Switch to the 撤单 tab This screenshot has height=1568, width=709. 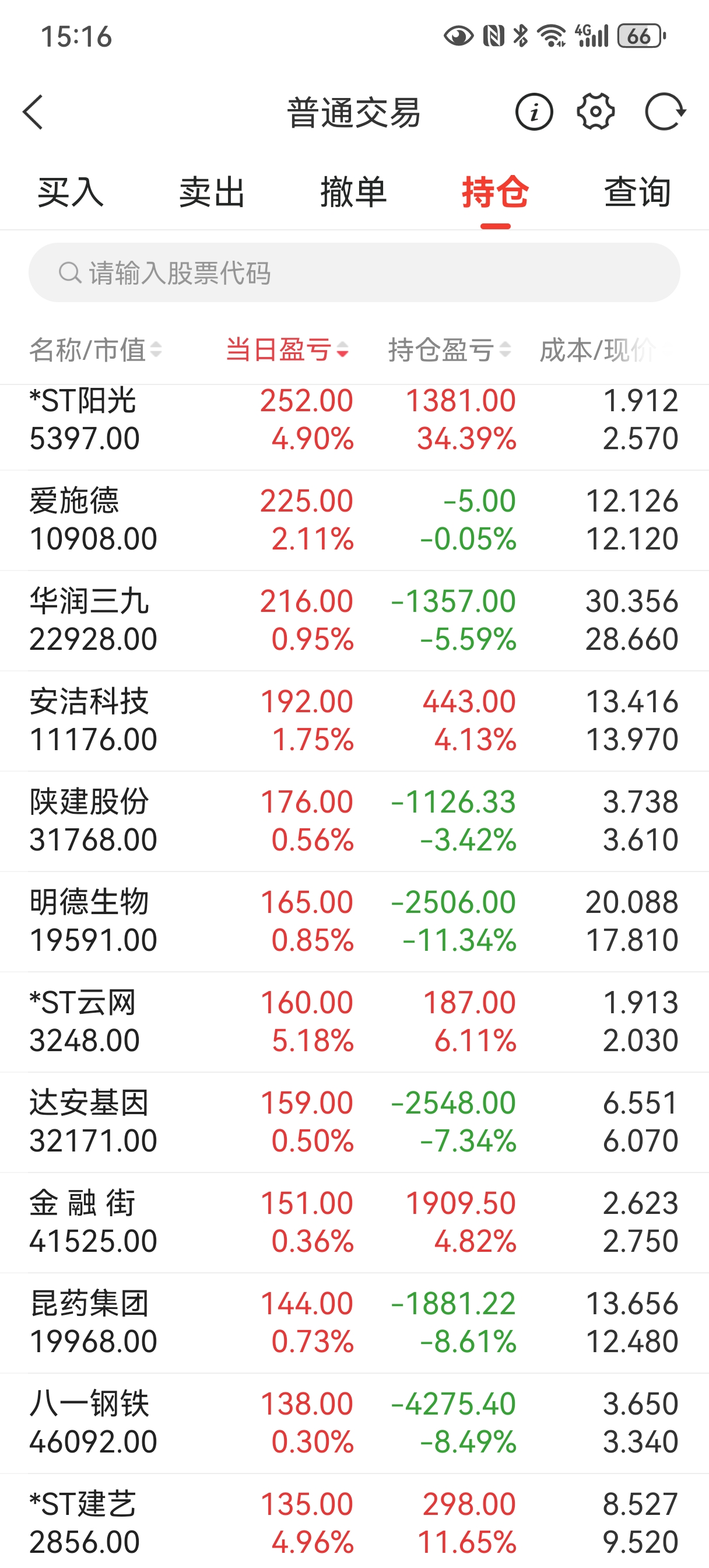coord(353,192)
